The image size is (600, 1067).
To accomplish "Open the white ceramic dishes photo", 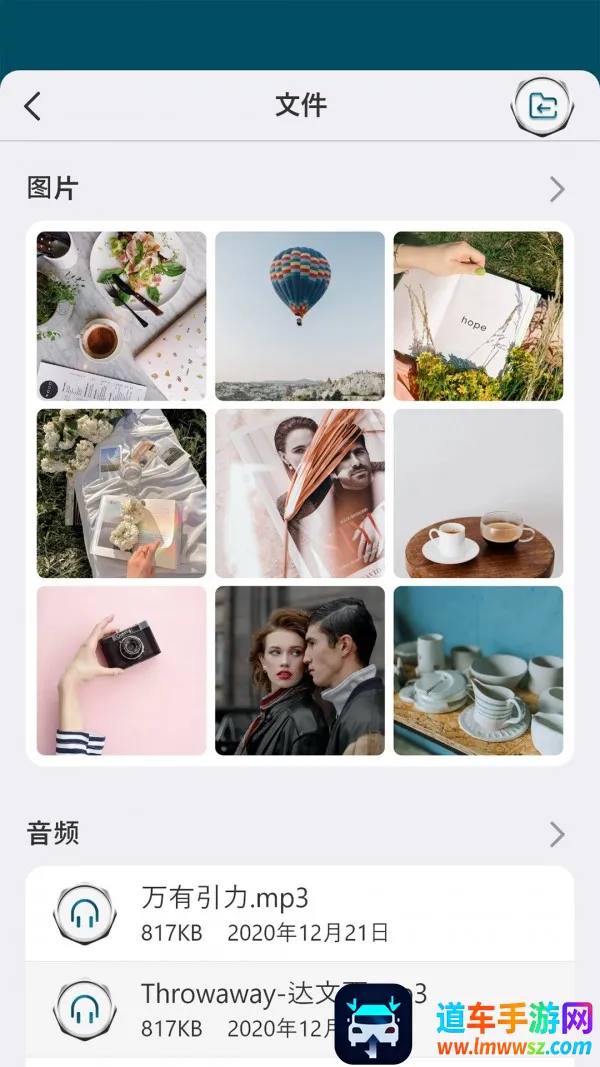I will (478, 670).
